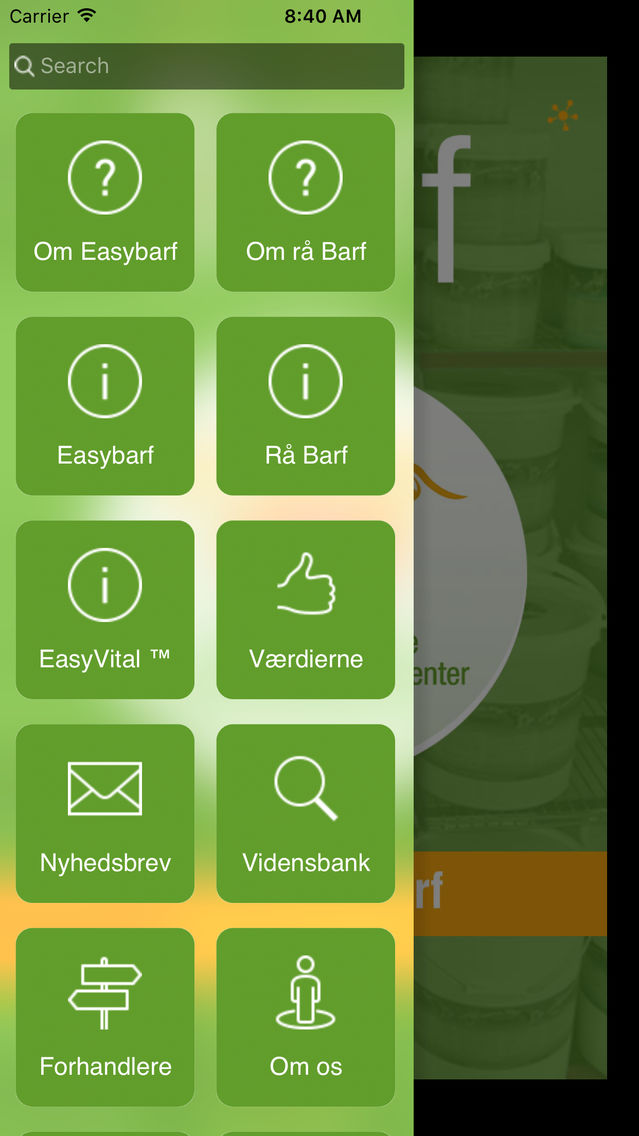Open EasyVital ™ info
This screenshot has height=1136, width=639.
pos(105,609)
